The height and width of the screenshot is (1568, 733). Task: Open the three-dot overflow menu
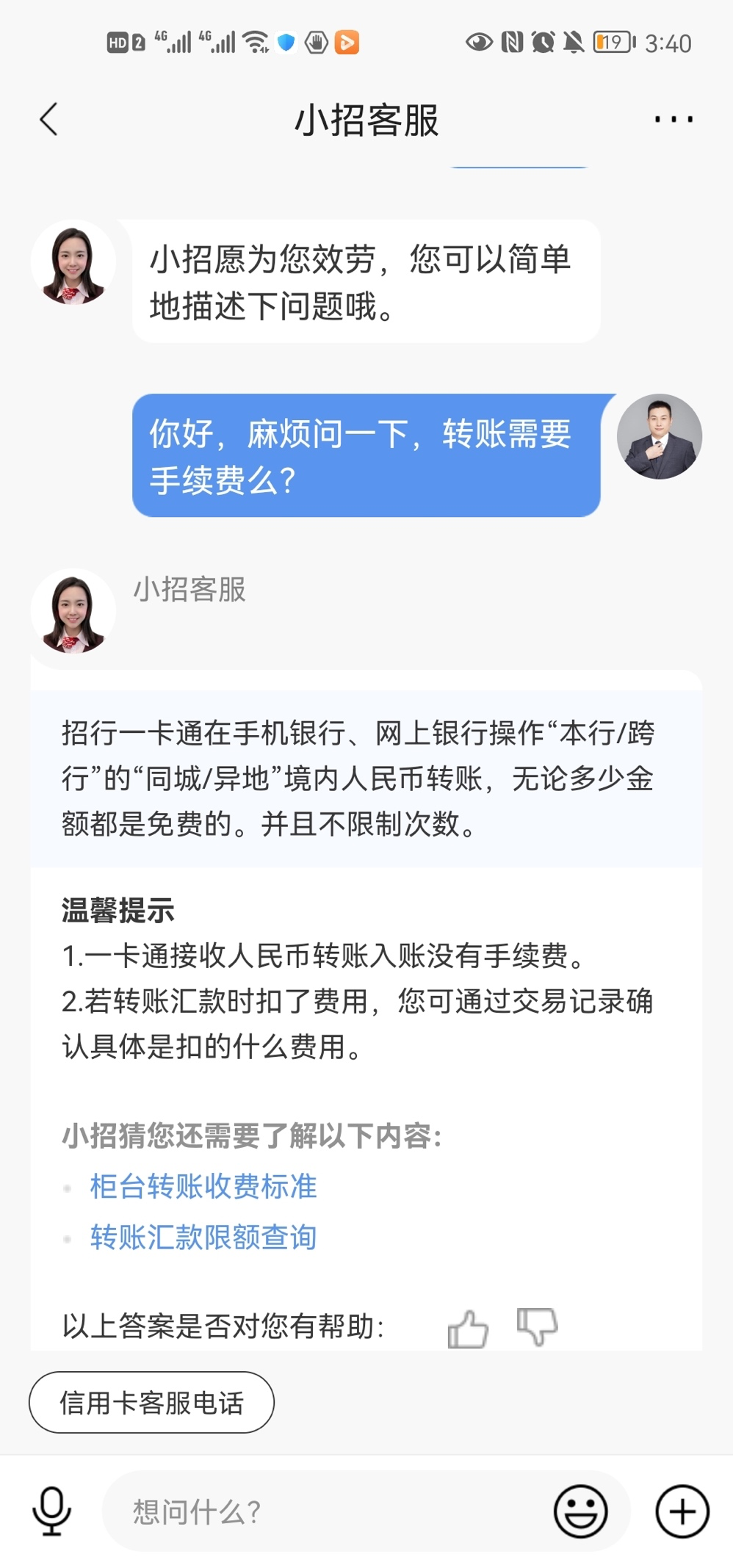click(x=674, y=119)
